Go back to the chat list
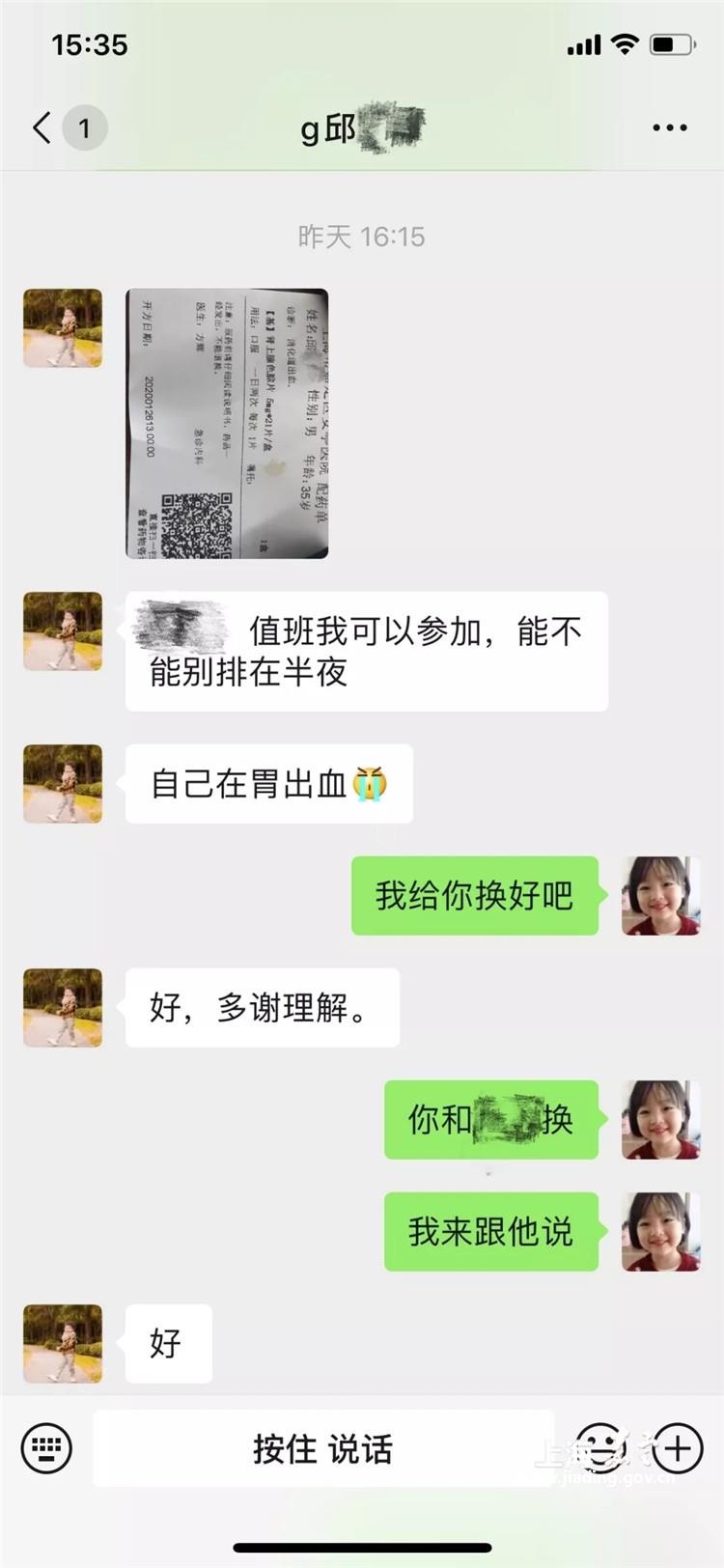The height and width of the screenshot is (1568, 724). coord(42,127)
